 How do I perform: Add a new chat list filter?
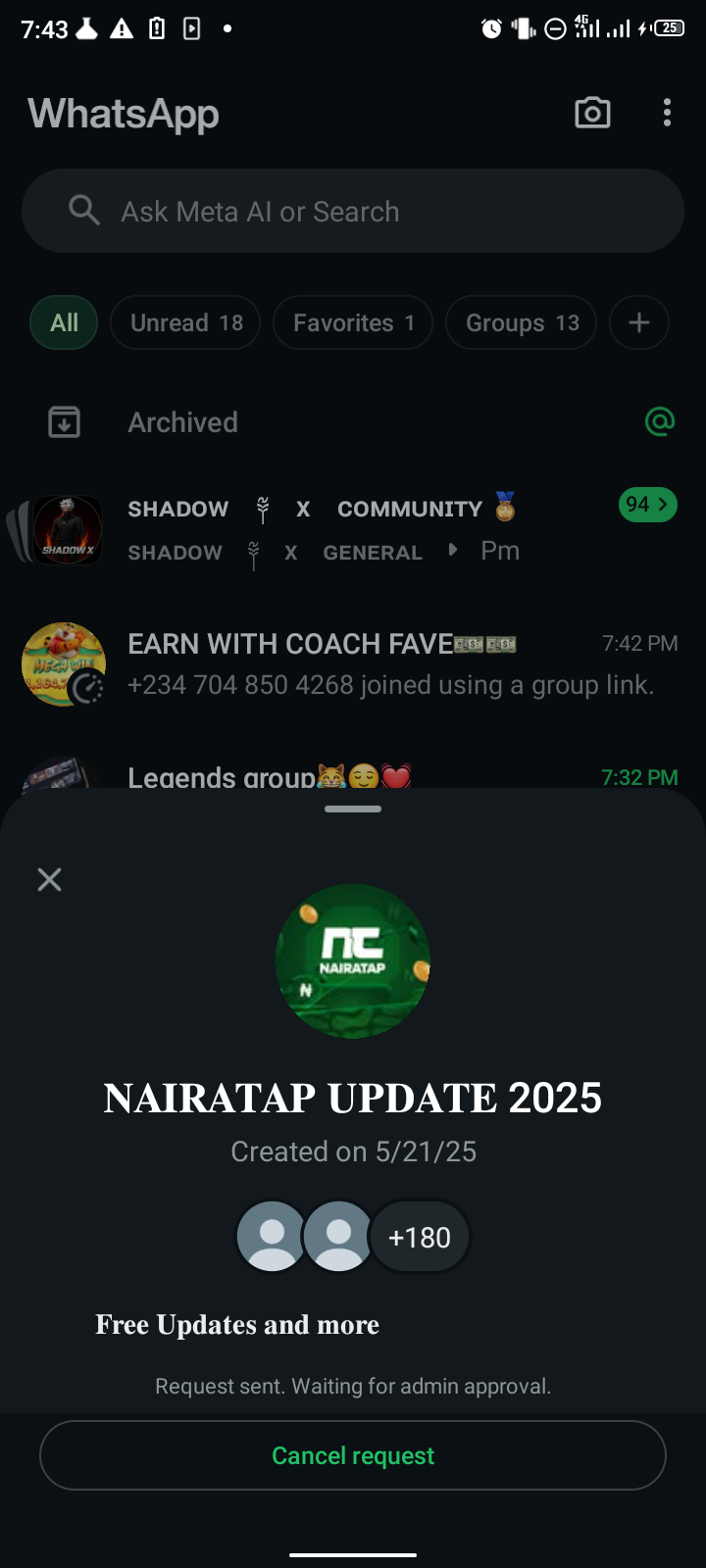[639, 322]
